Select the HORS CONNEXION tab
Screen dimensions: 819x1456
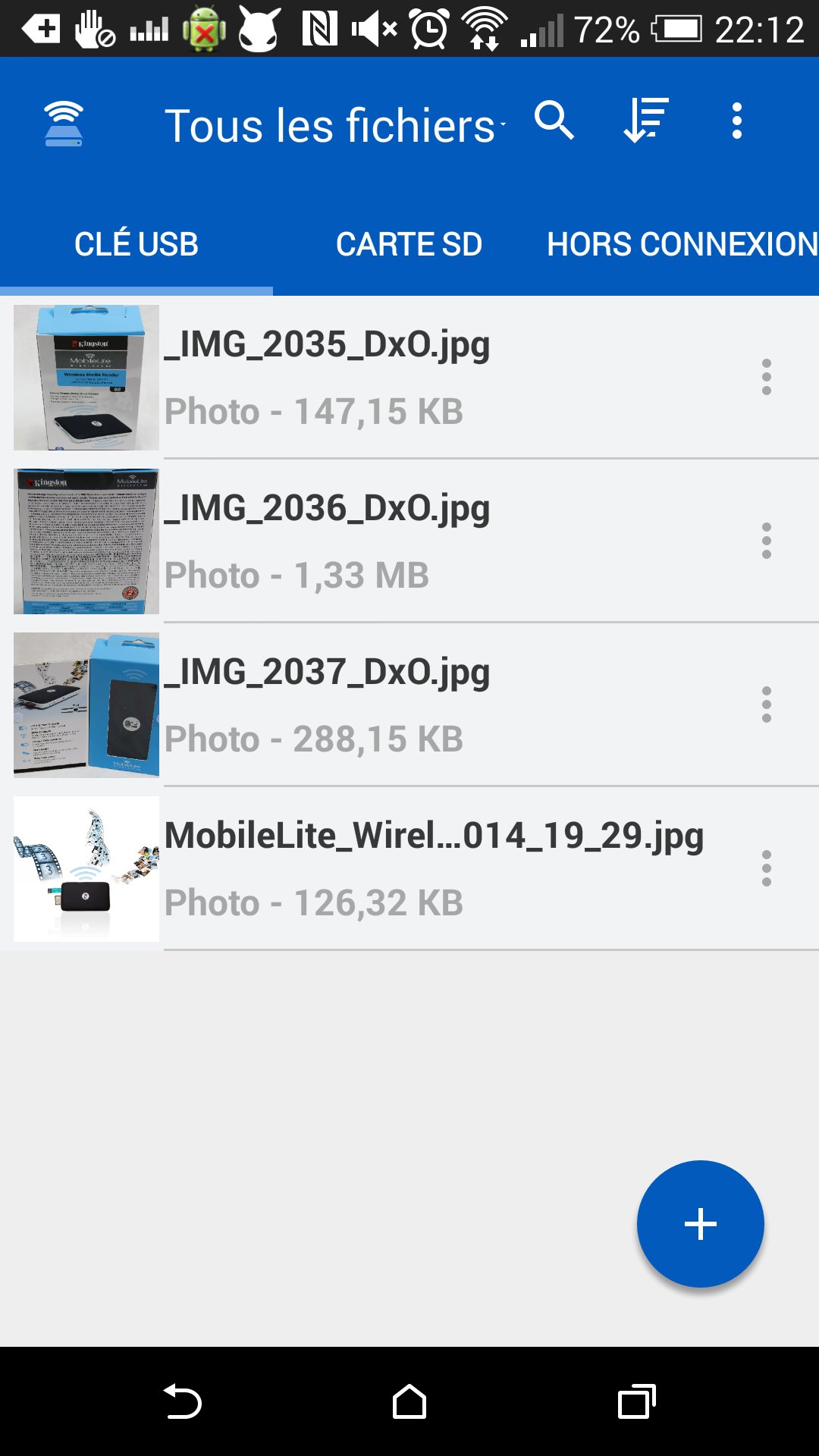(682, 244)
